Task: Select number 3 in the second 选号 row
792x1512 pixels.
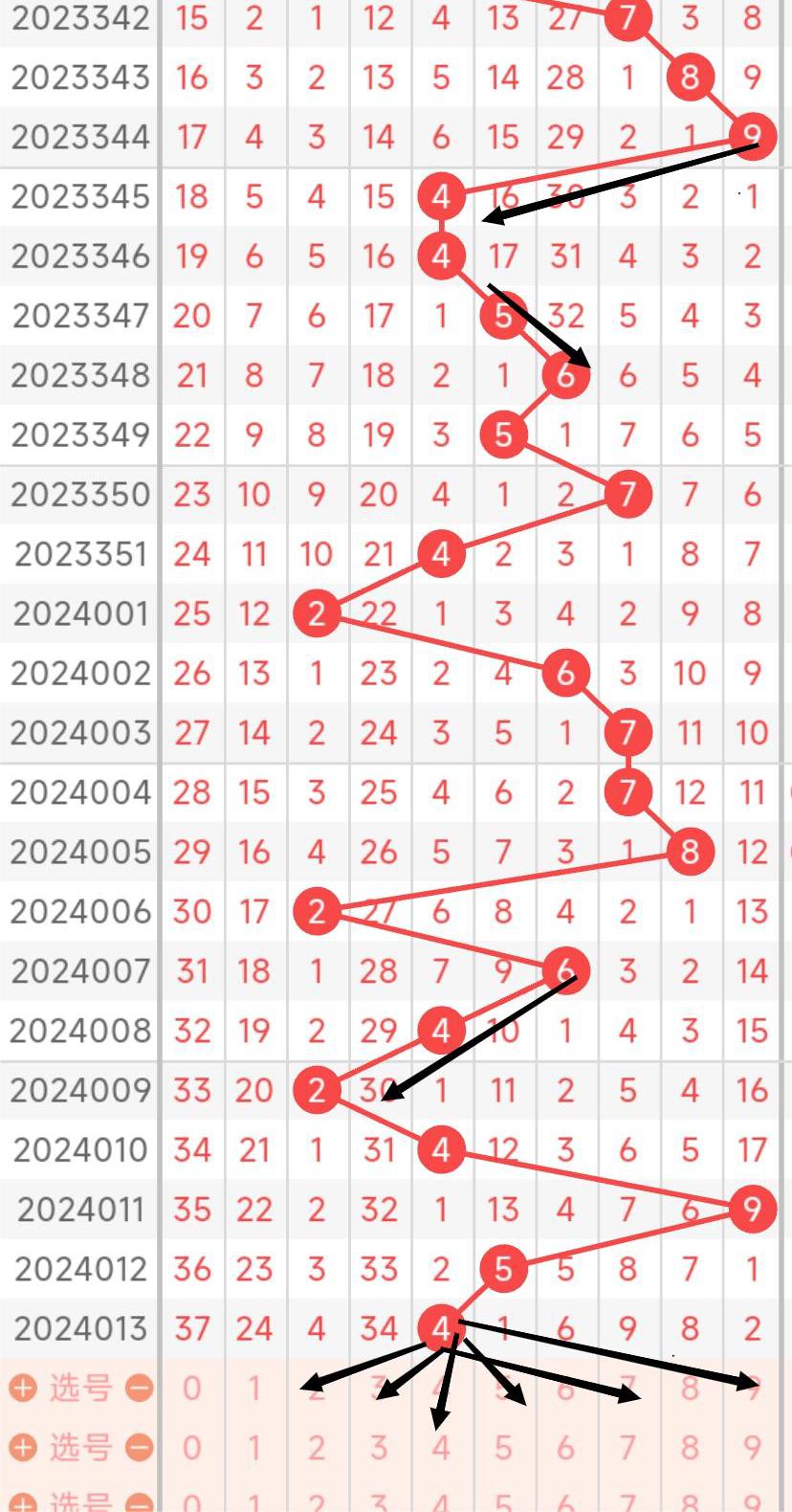Action: (x=379, y=1447)
